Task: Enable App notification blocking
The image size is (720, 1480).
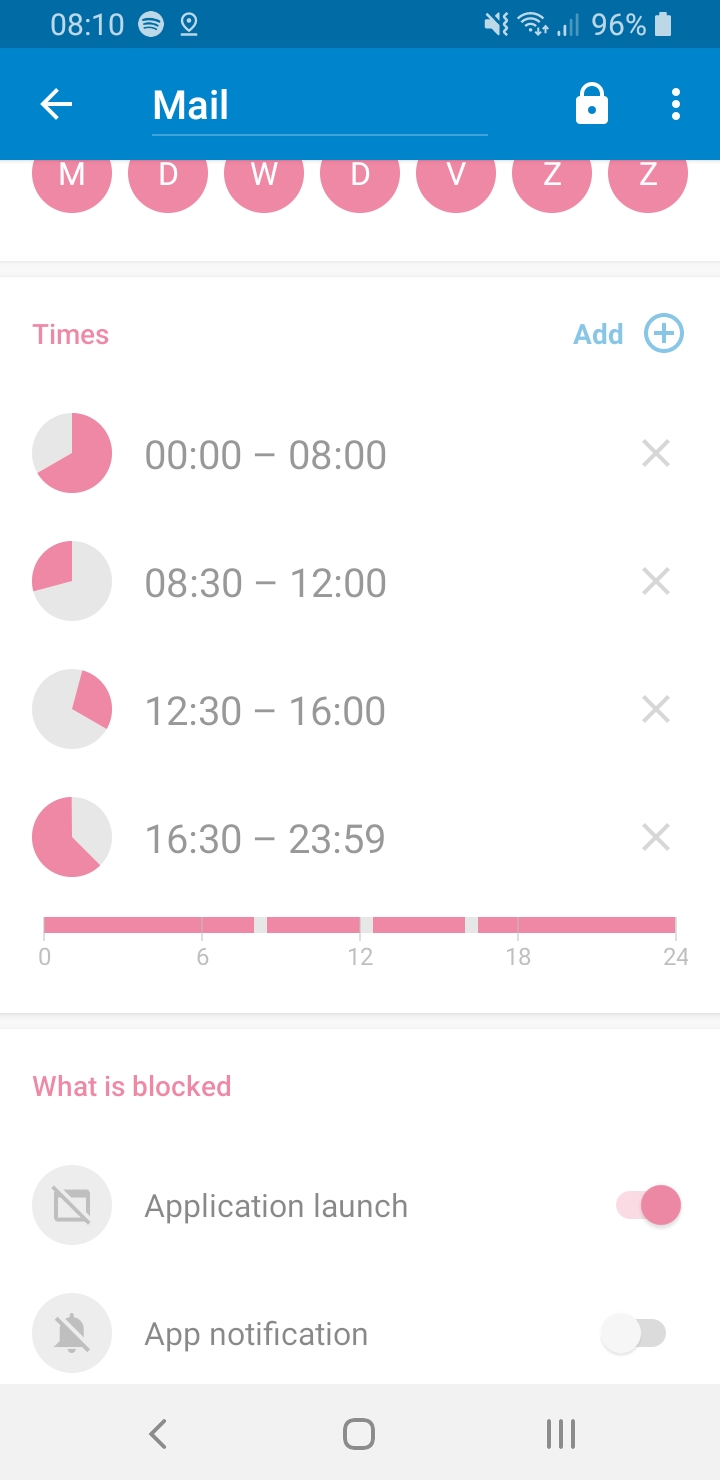Action: (634, 1334)
